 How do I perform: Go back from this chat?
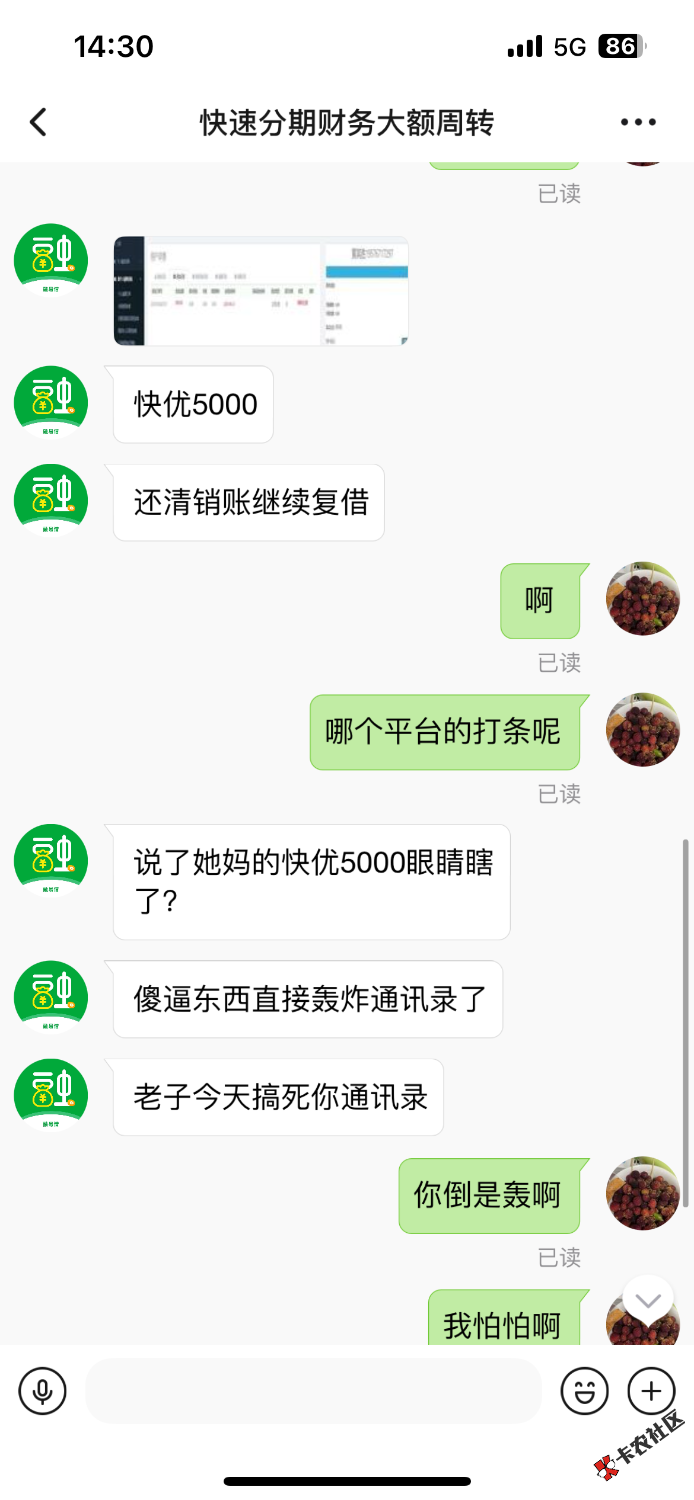(x=38, y=123)
